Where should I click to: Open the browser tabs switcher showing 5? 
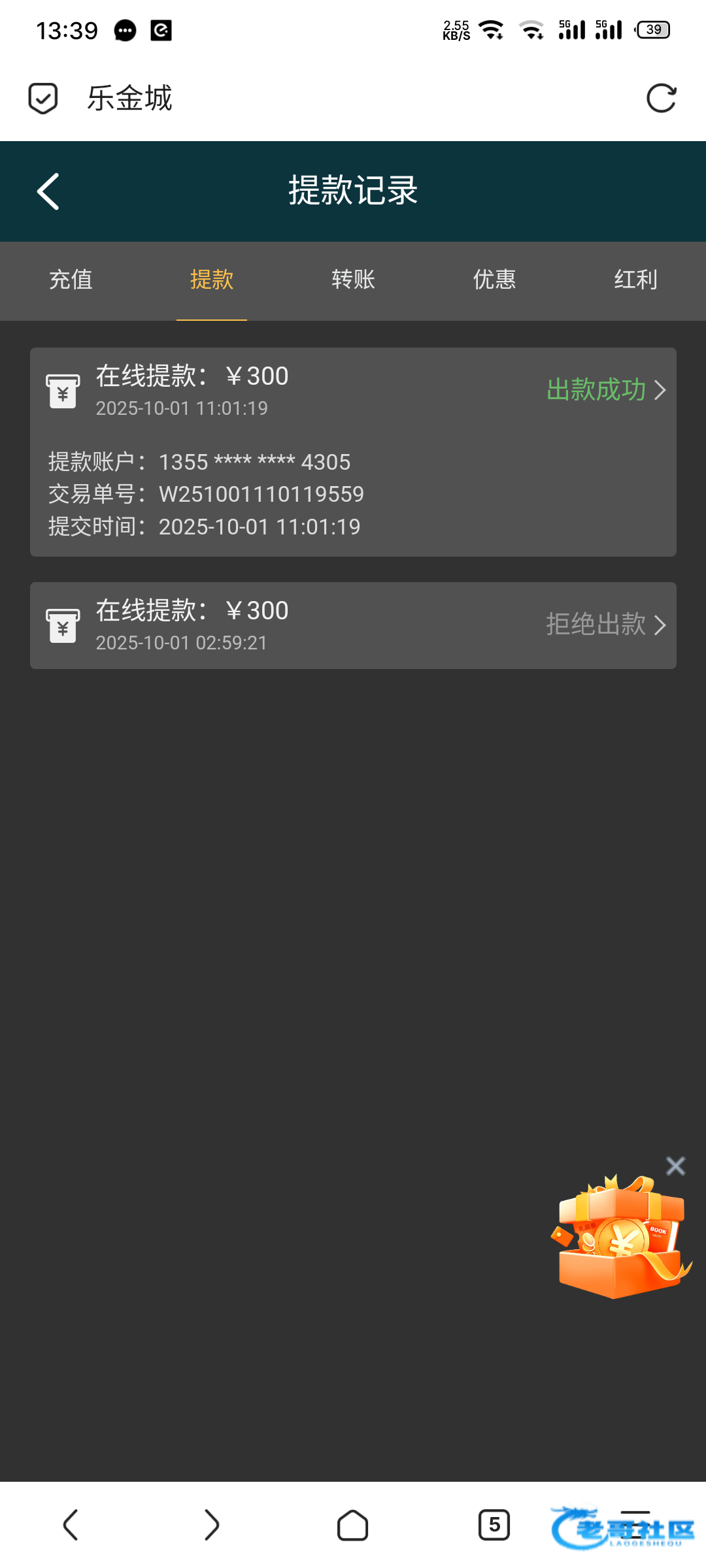click(494, 1525)
